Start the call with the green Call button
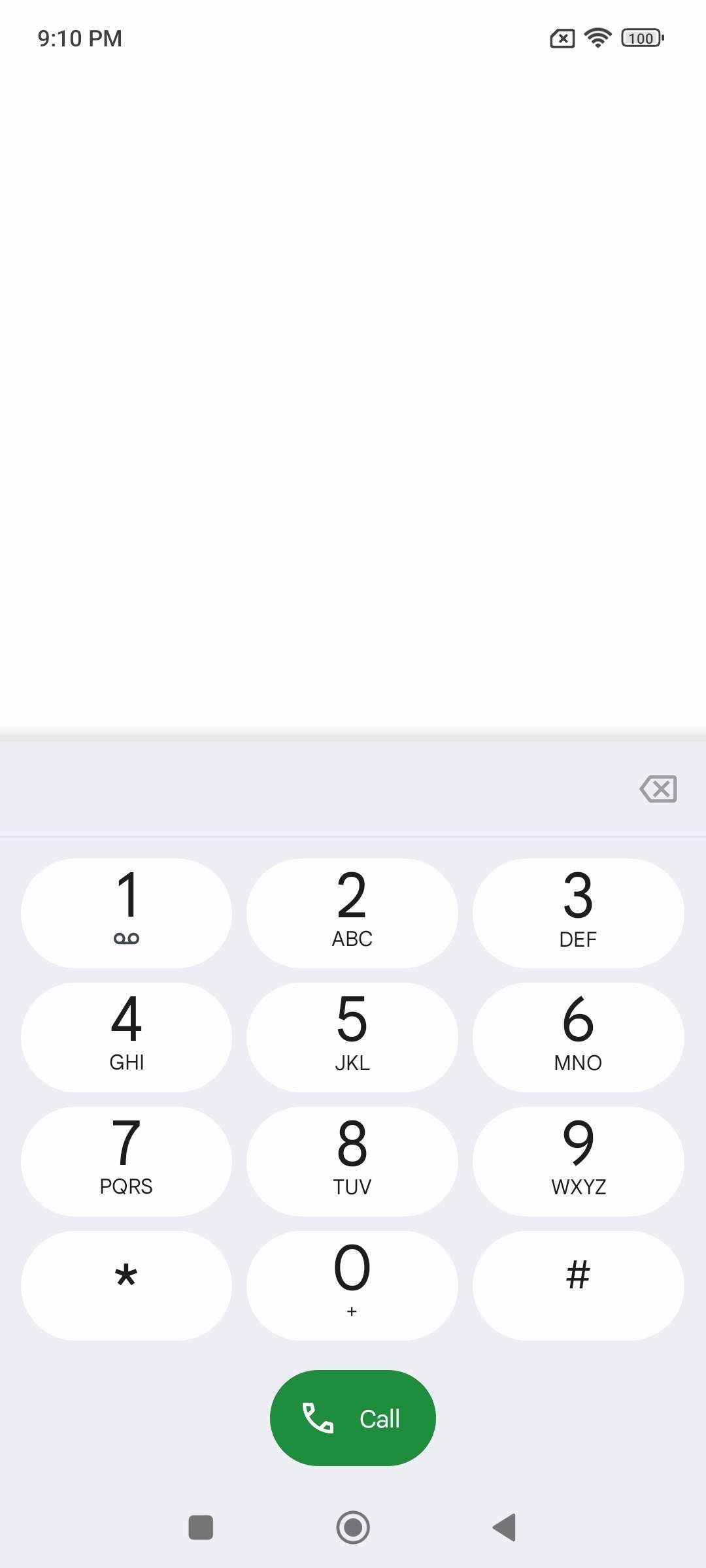 pos(352,1418)
